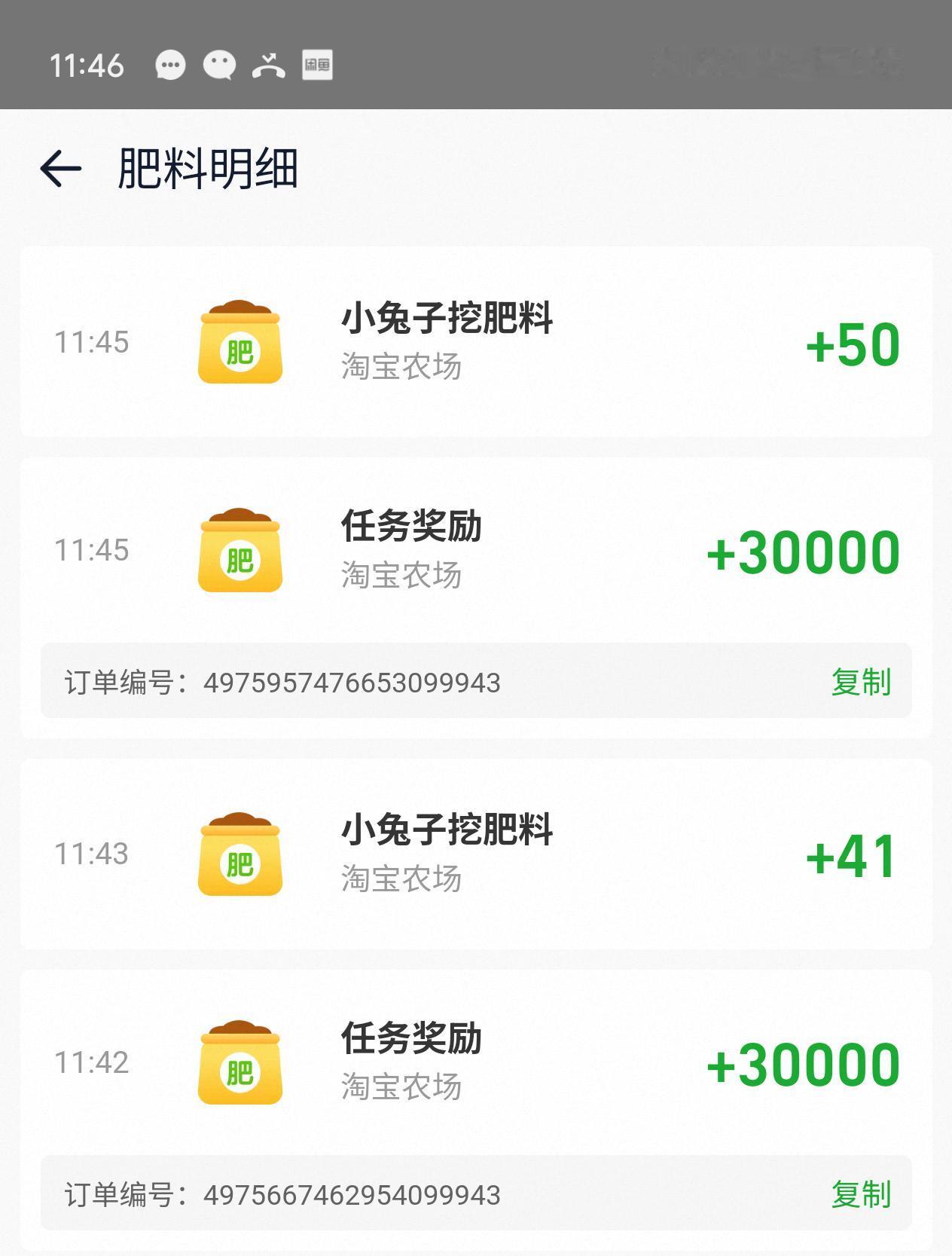The image size is (952, 1256).
Task: Copy order number 4975957476653099943
Action: click(x=861, y=681)
